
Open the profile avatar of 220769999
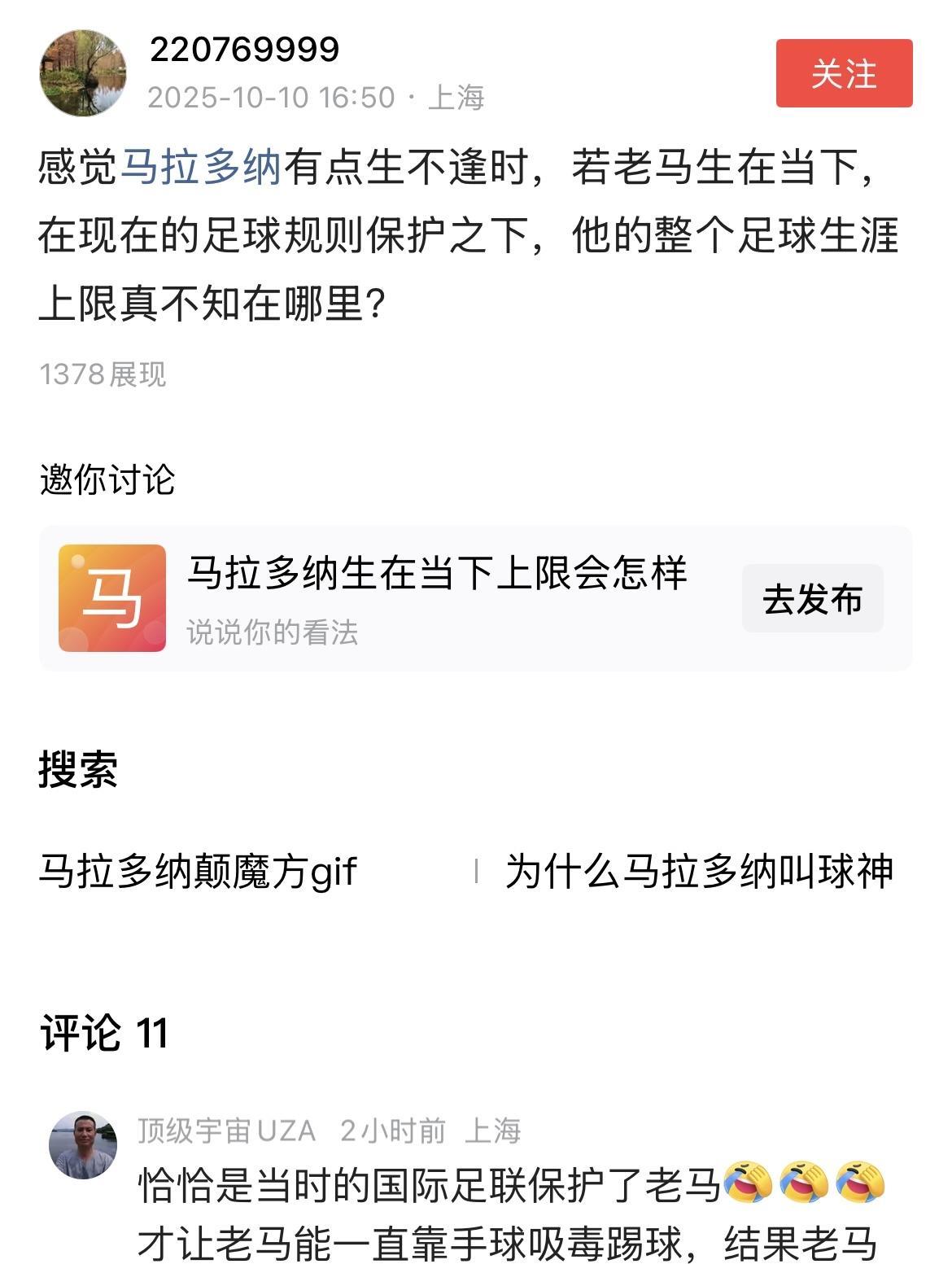click(83, 73)
